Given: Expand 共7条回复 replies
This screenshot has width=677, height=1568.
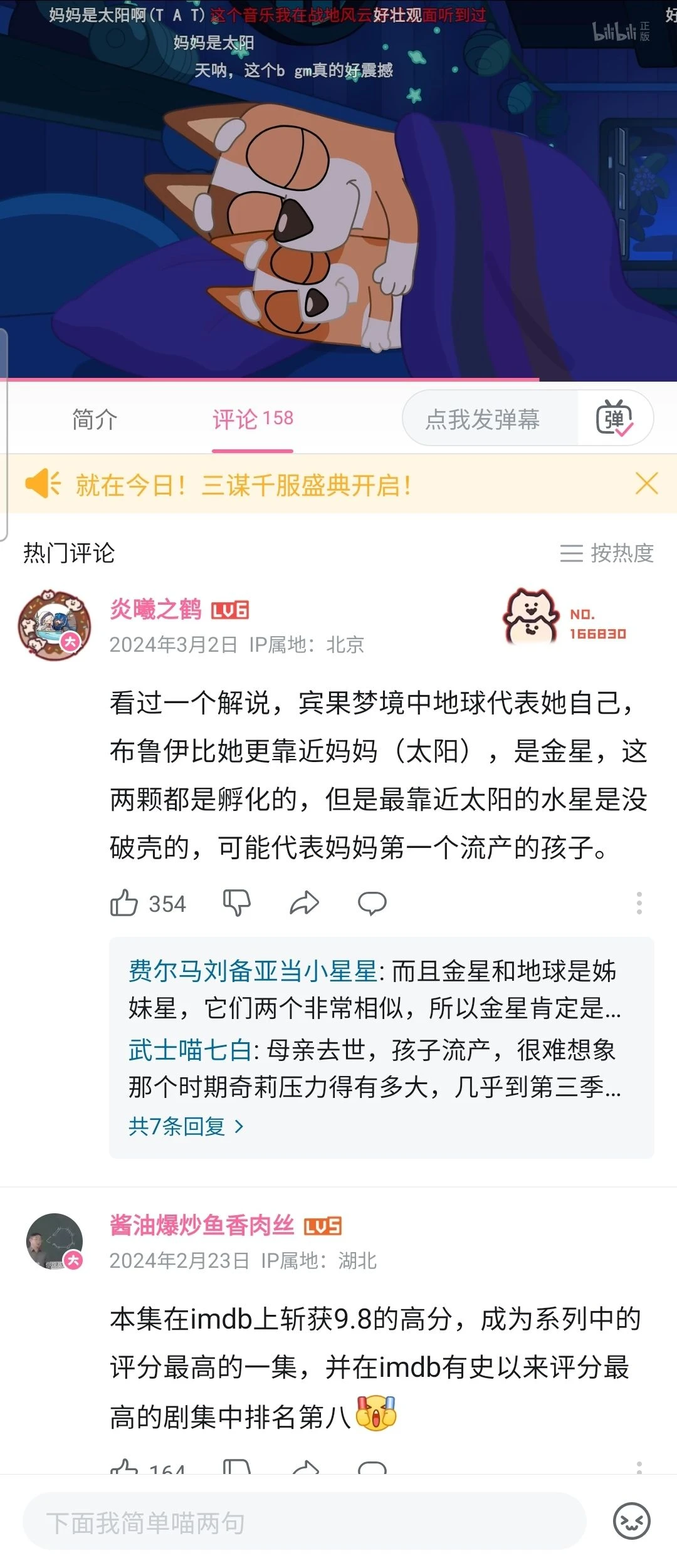Looking at the screenshot, I should pos(186,1126).
